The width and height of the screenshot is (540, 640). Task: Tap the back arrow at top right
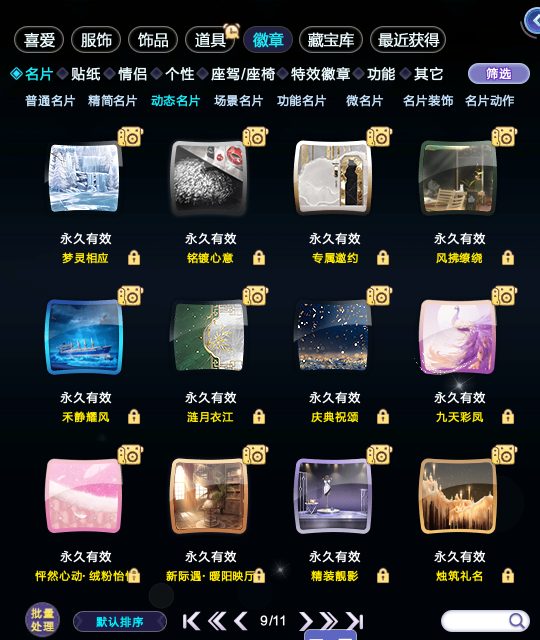click(533, 20)
